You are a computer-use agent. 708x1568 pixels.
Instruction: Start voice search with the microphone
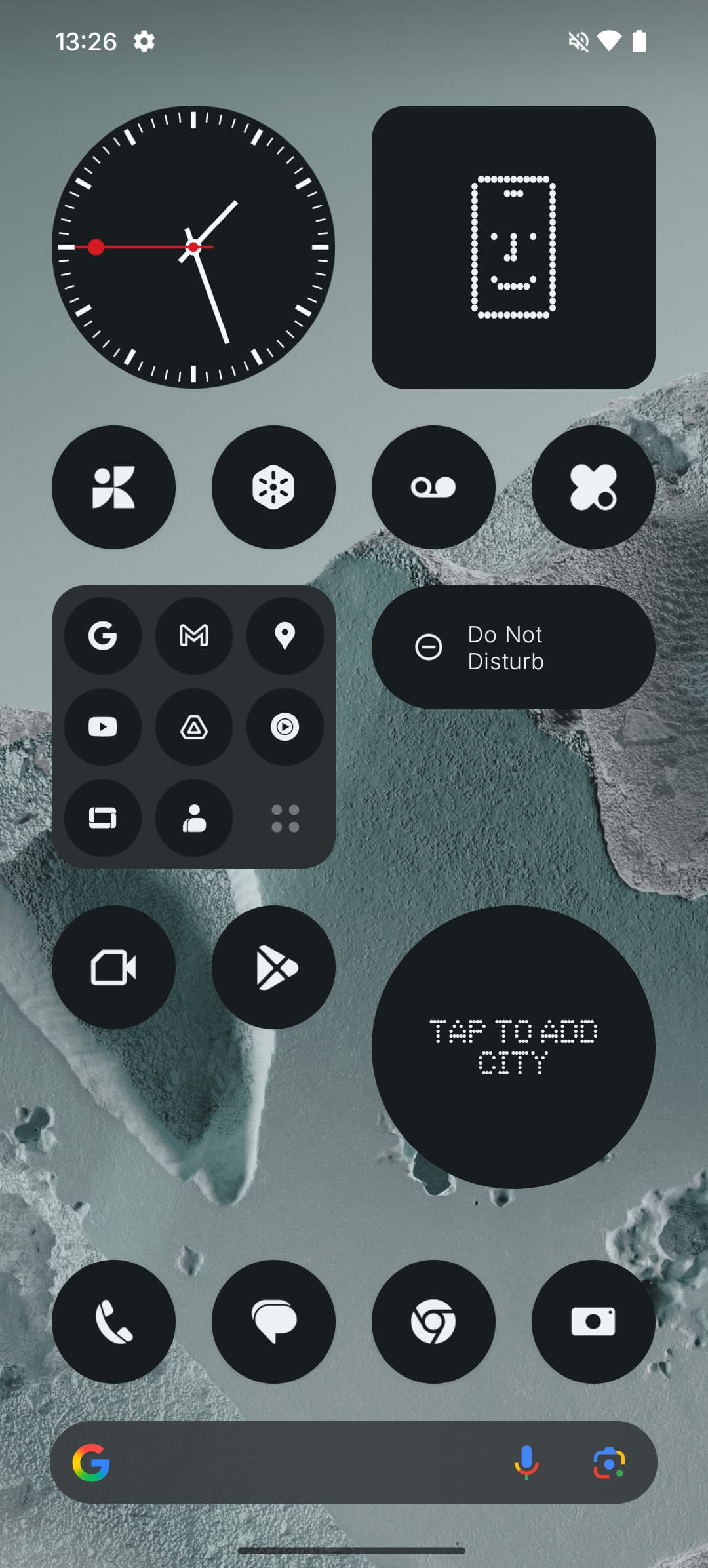[x=526, y=1462]
